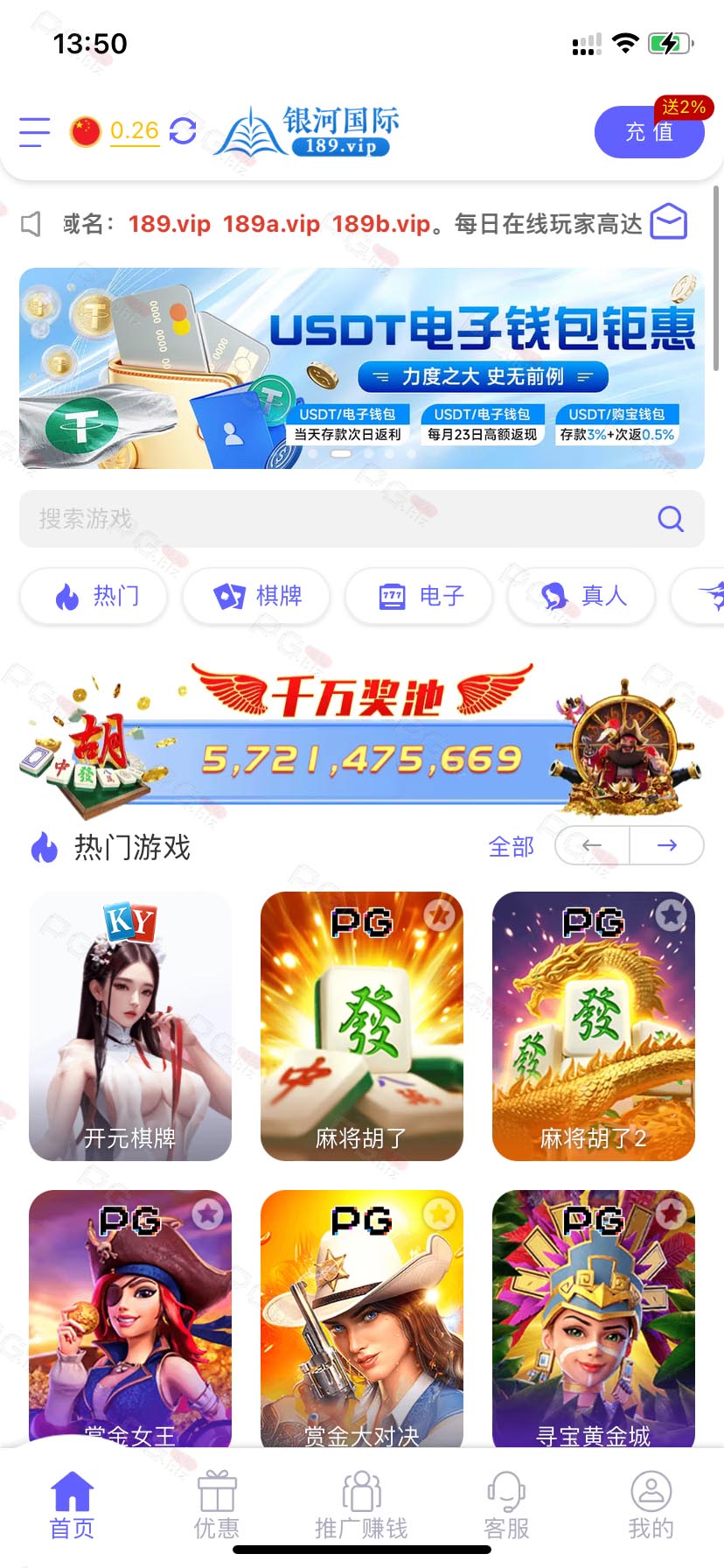
Task: Open the 开元棋牌 game tile
Action: [x=130, y=1026]
